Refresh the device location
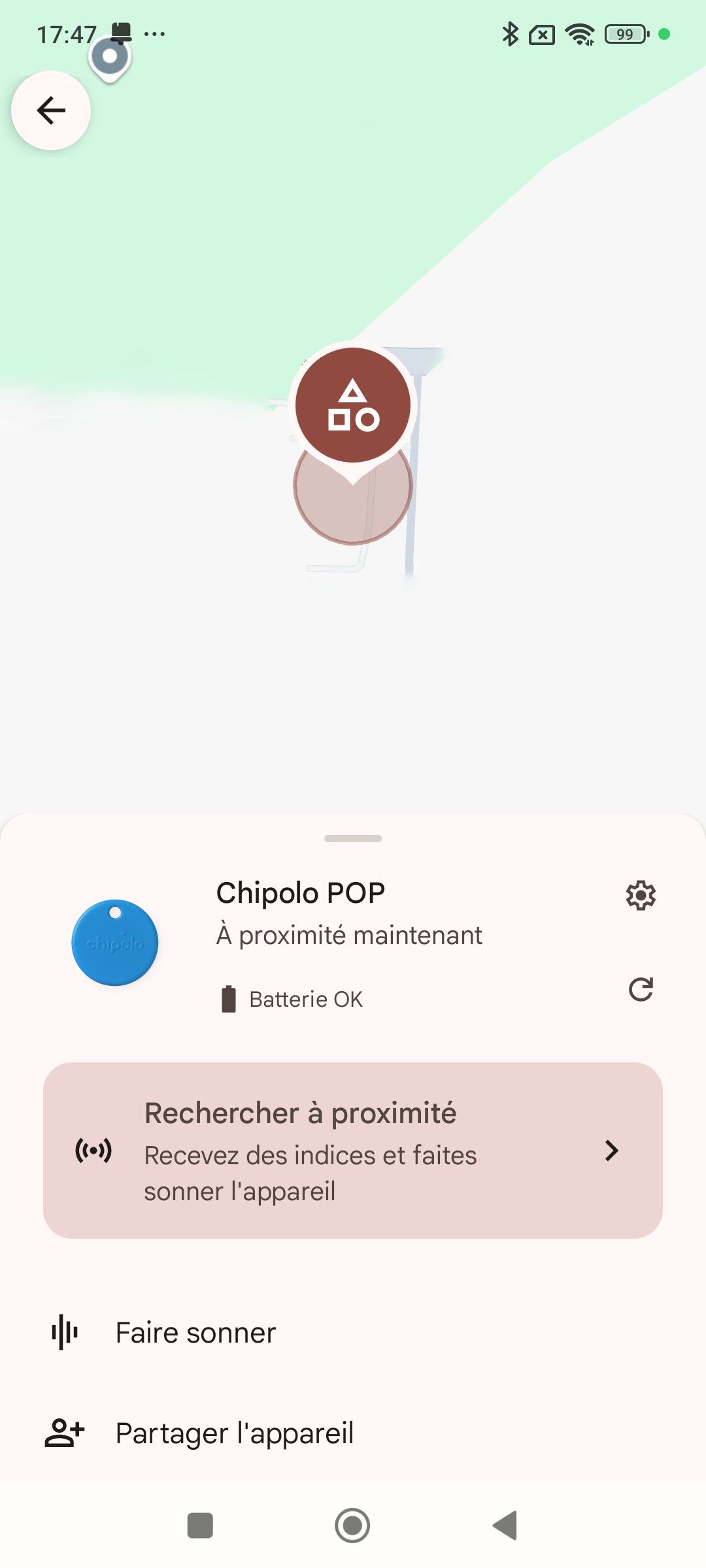 [x=641, y=989]
